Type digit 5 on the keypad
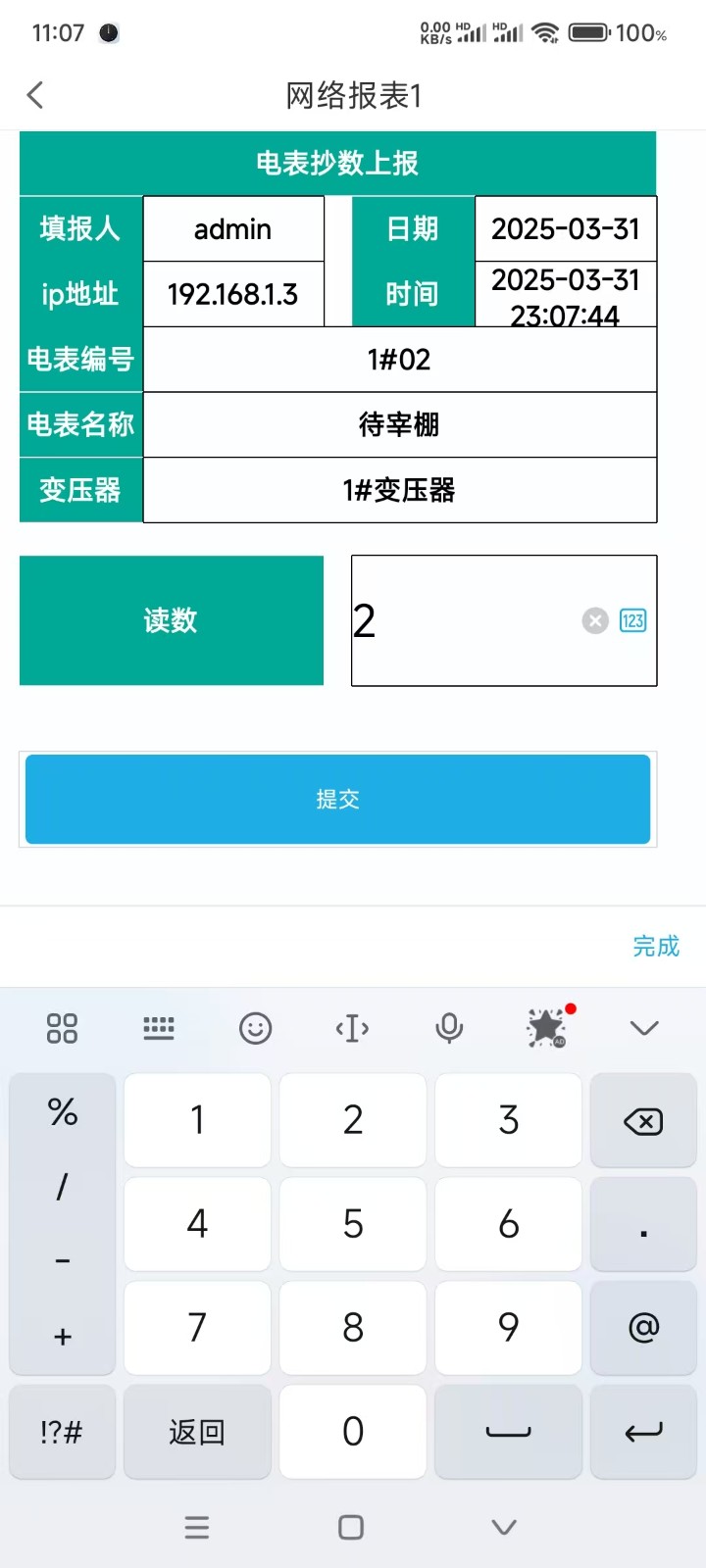 coord(353,1223)
